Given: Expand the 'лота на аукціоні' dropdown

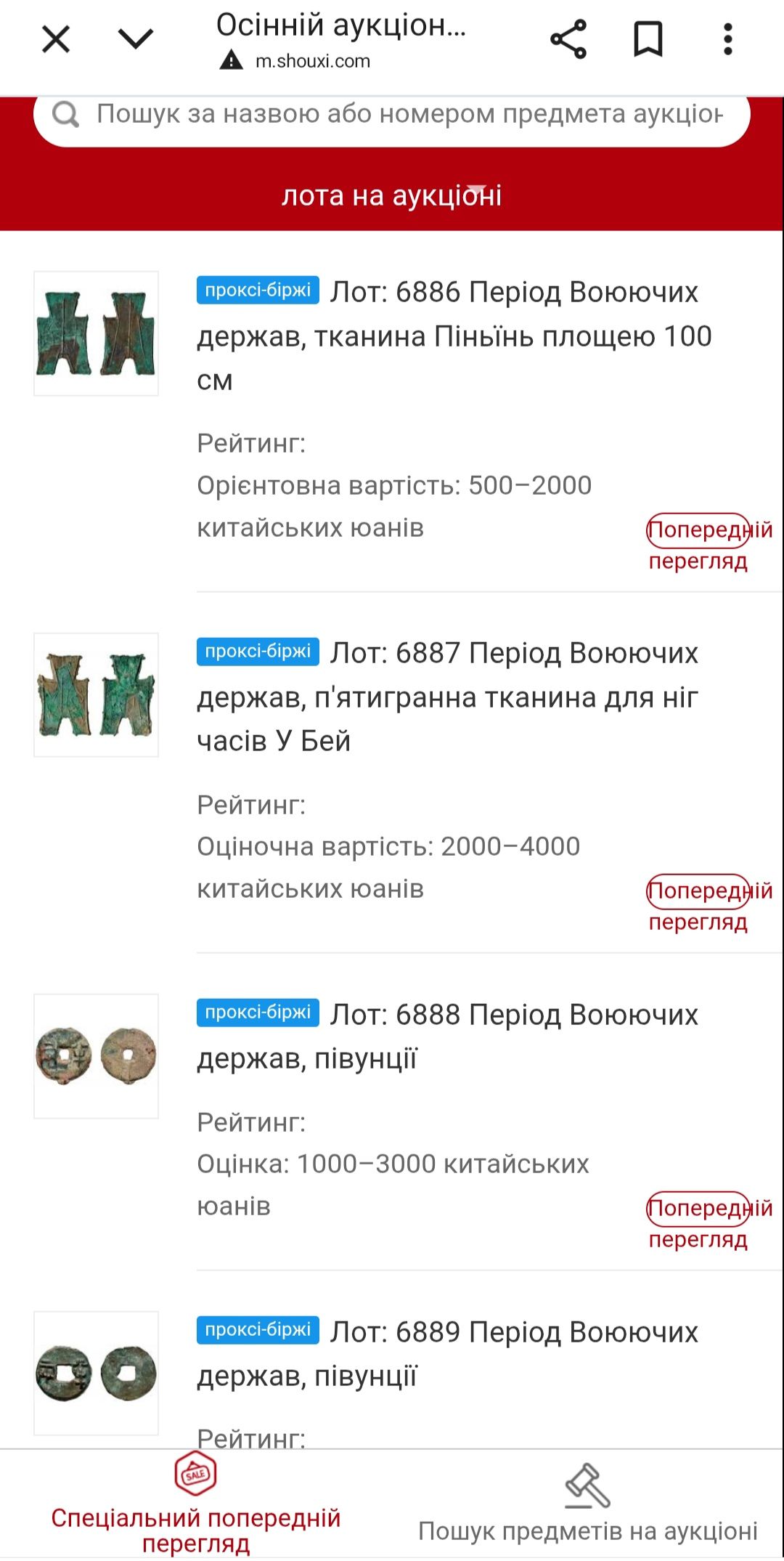Looking at the screenshot, I should [x=392, y=195].
